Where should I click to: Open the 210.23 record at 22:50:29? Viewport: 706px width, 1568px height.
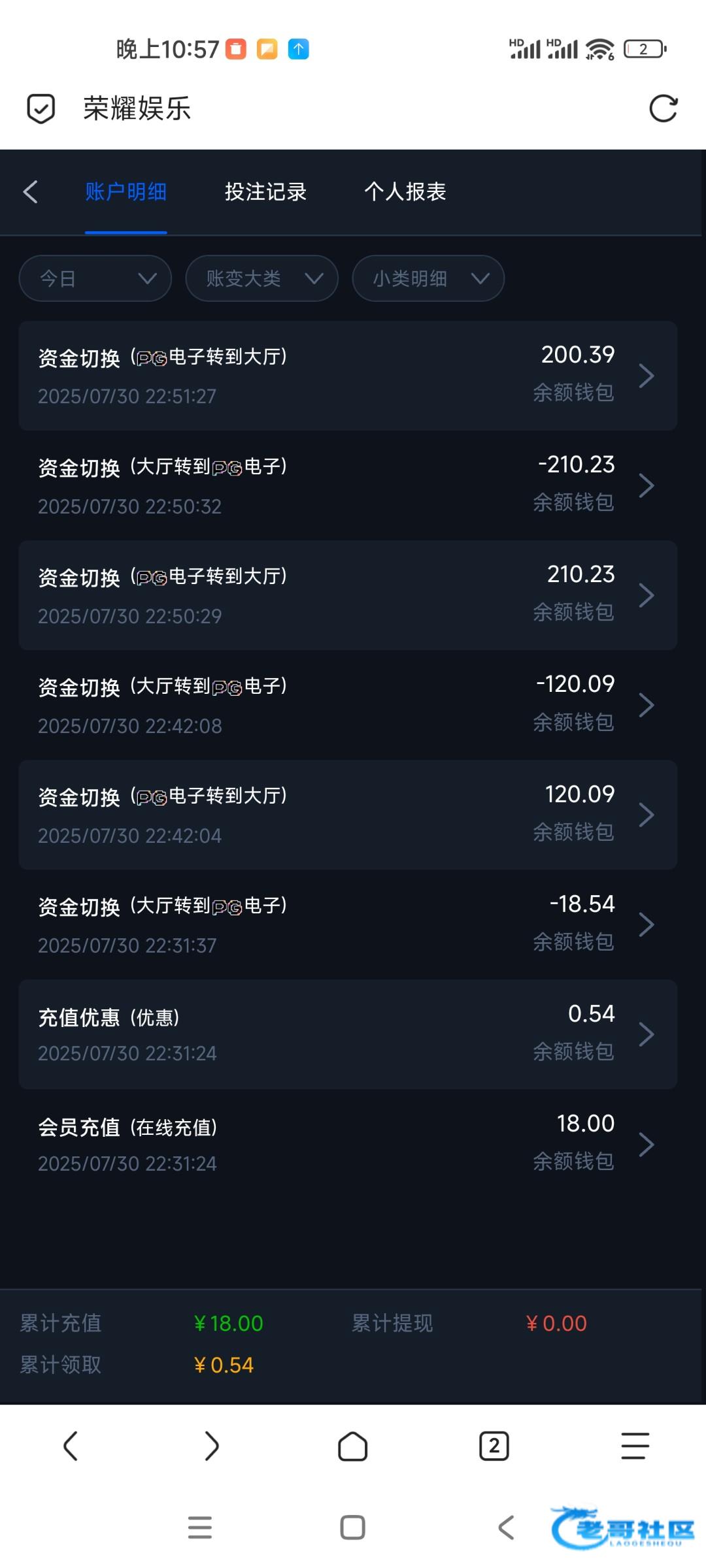[x=348, y=595]
